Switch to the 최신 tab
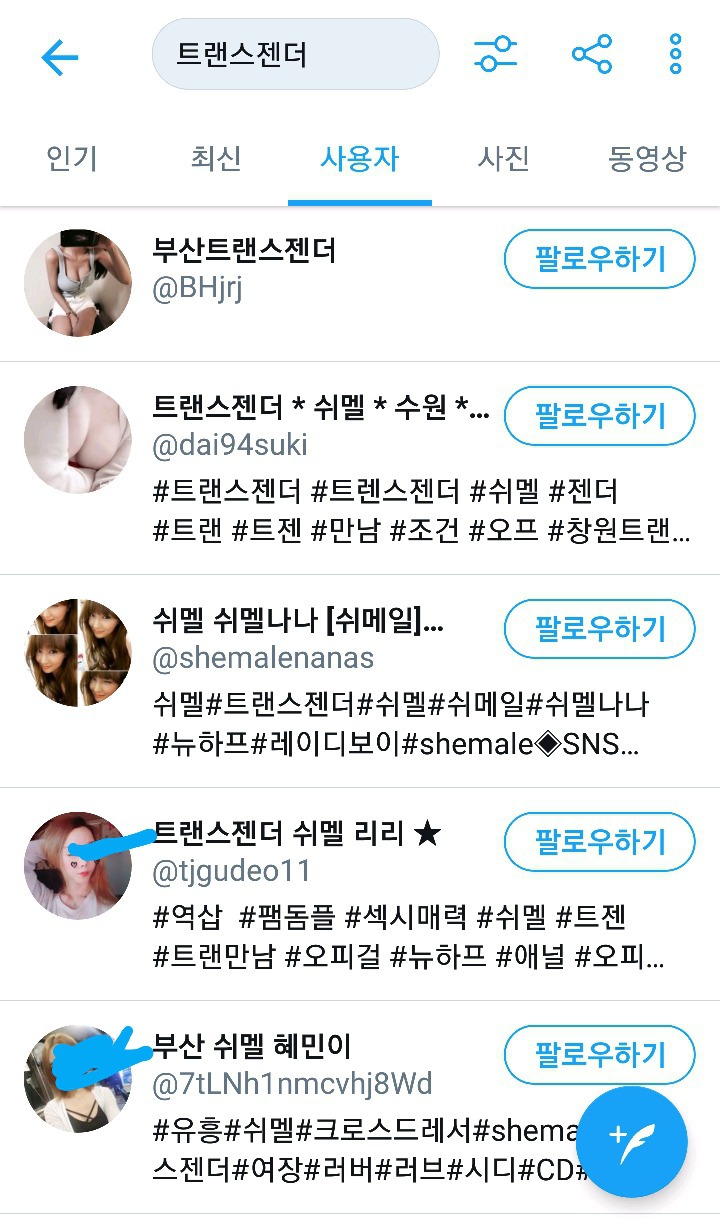Image resolution: width=720 pixels, height=1228 pixels. coord(215,159)
